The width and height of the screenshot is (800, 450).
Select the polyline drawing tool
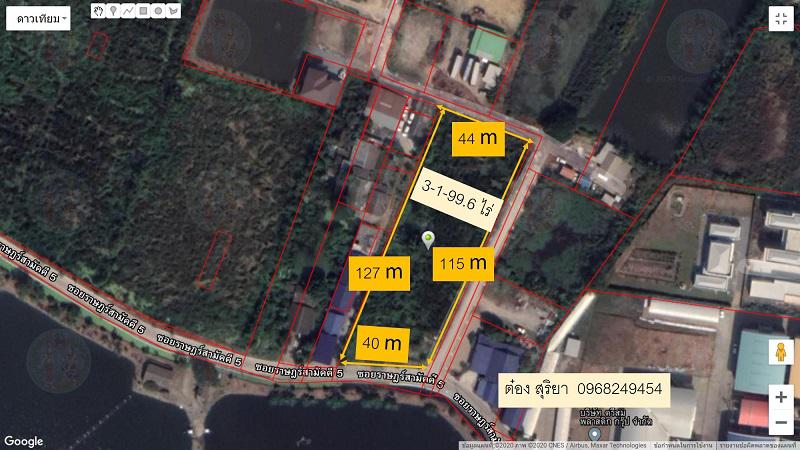coord(127,11)
